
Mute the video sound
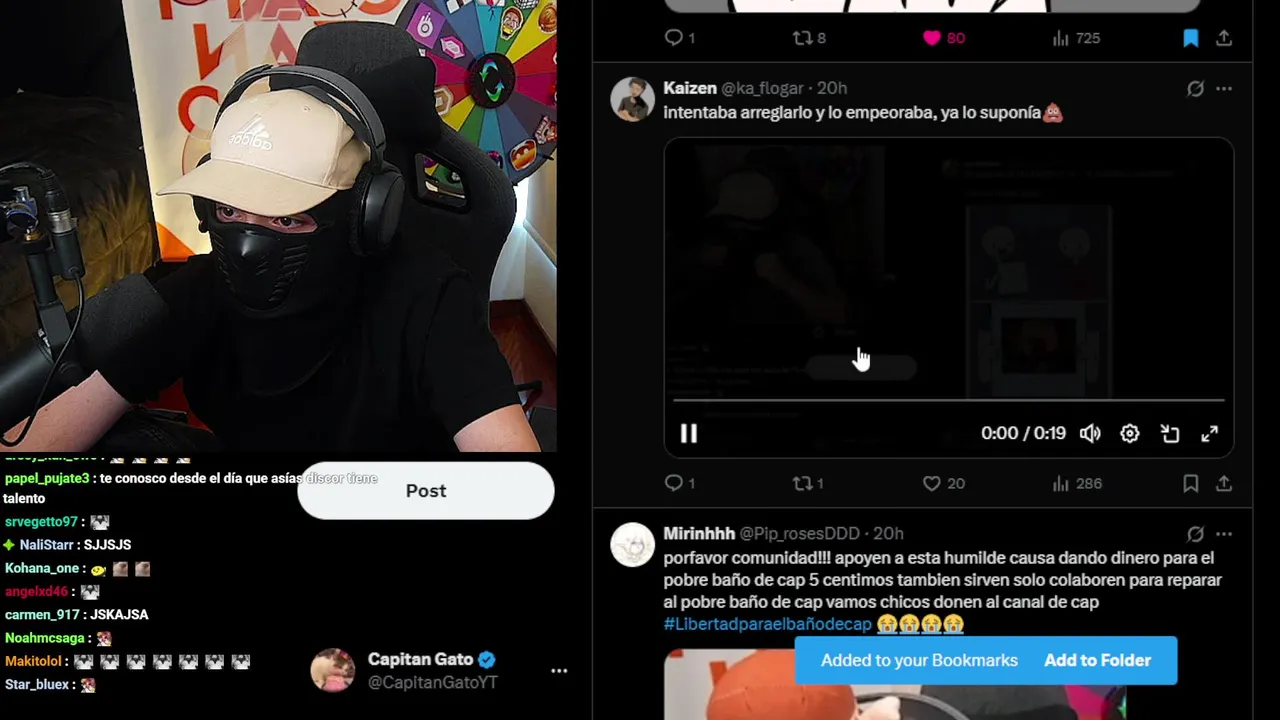(1090, 433)
